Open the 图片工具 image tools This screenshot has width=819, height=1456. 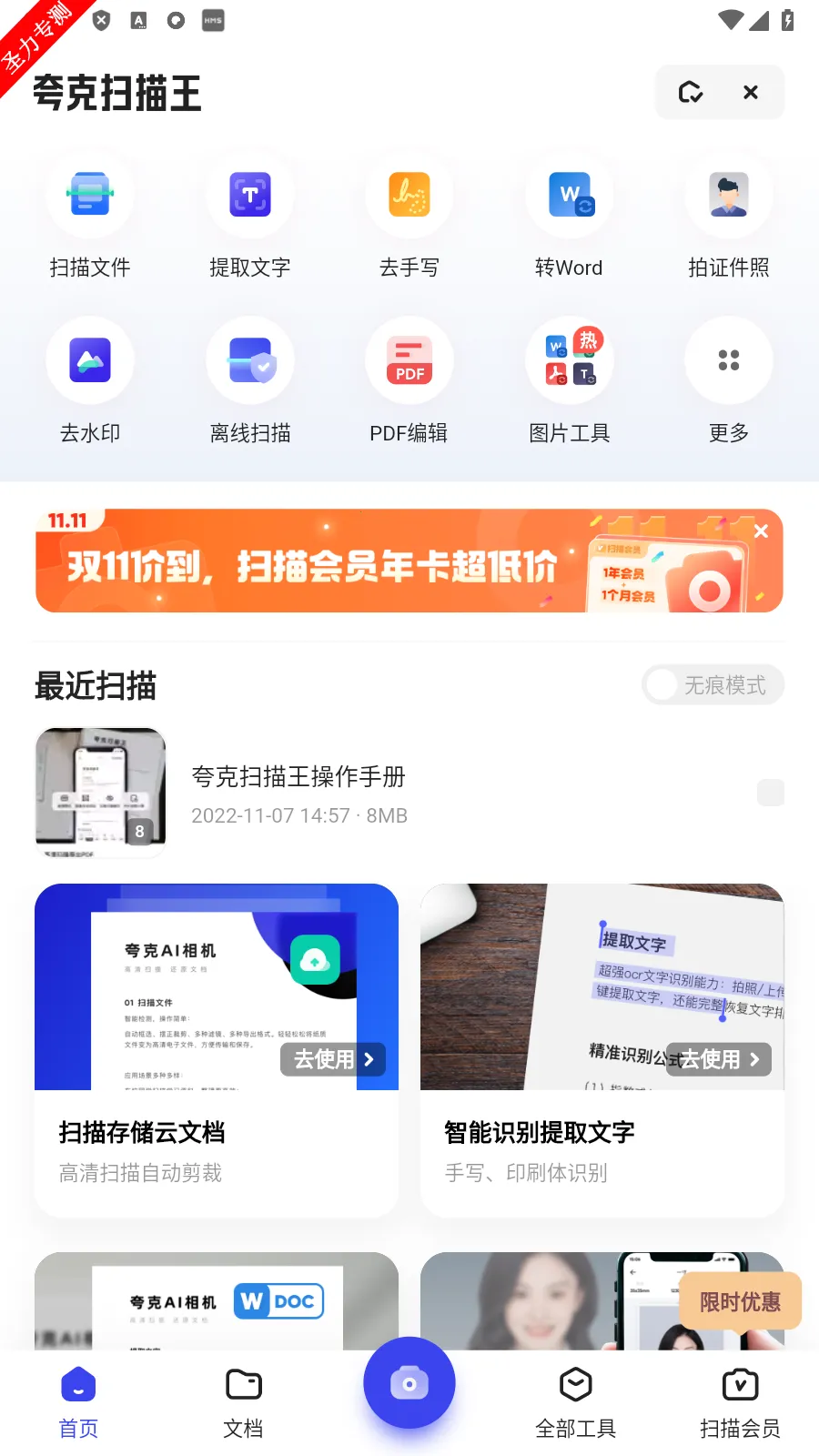point(569,382)
